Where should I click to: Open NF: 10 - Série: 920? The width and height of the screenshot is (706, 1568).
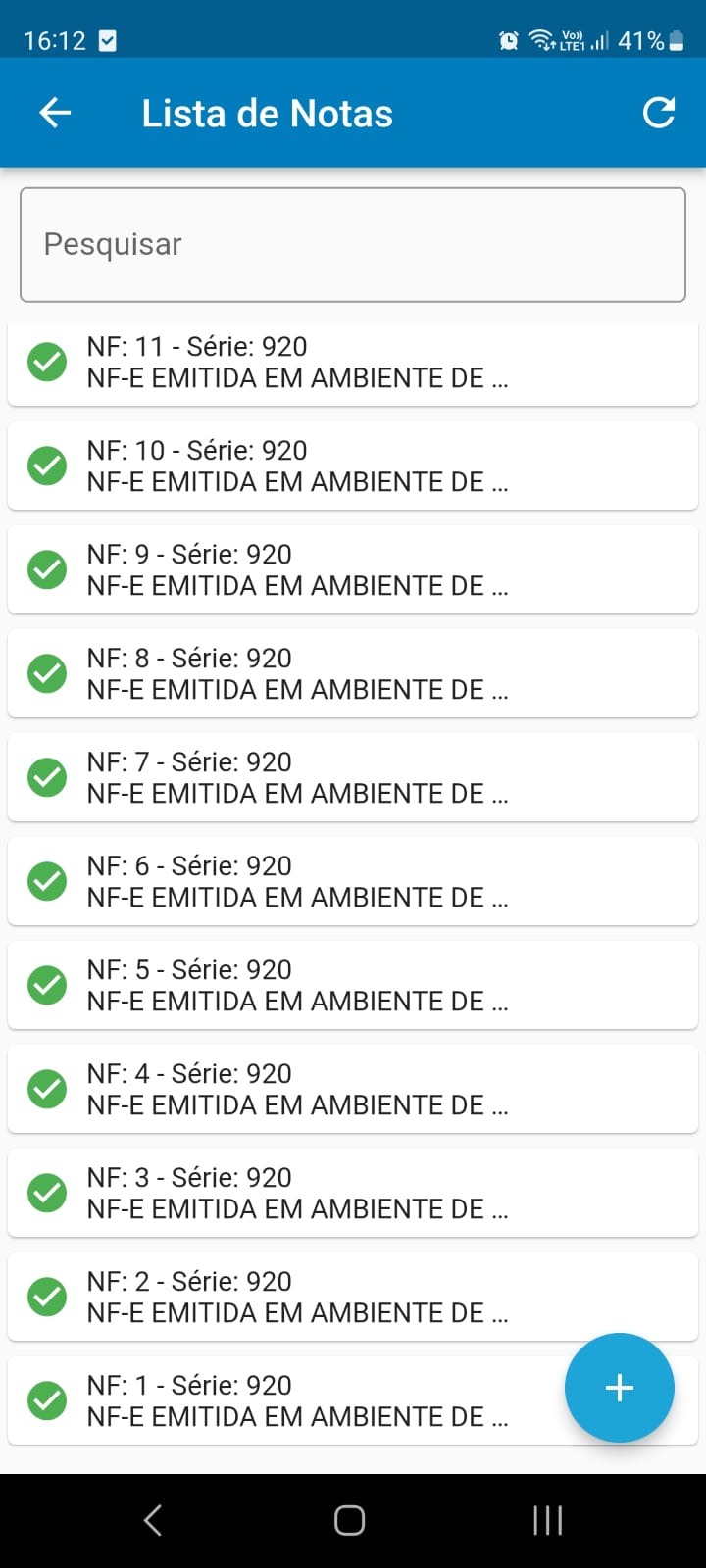(353, 465)
